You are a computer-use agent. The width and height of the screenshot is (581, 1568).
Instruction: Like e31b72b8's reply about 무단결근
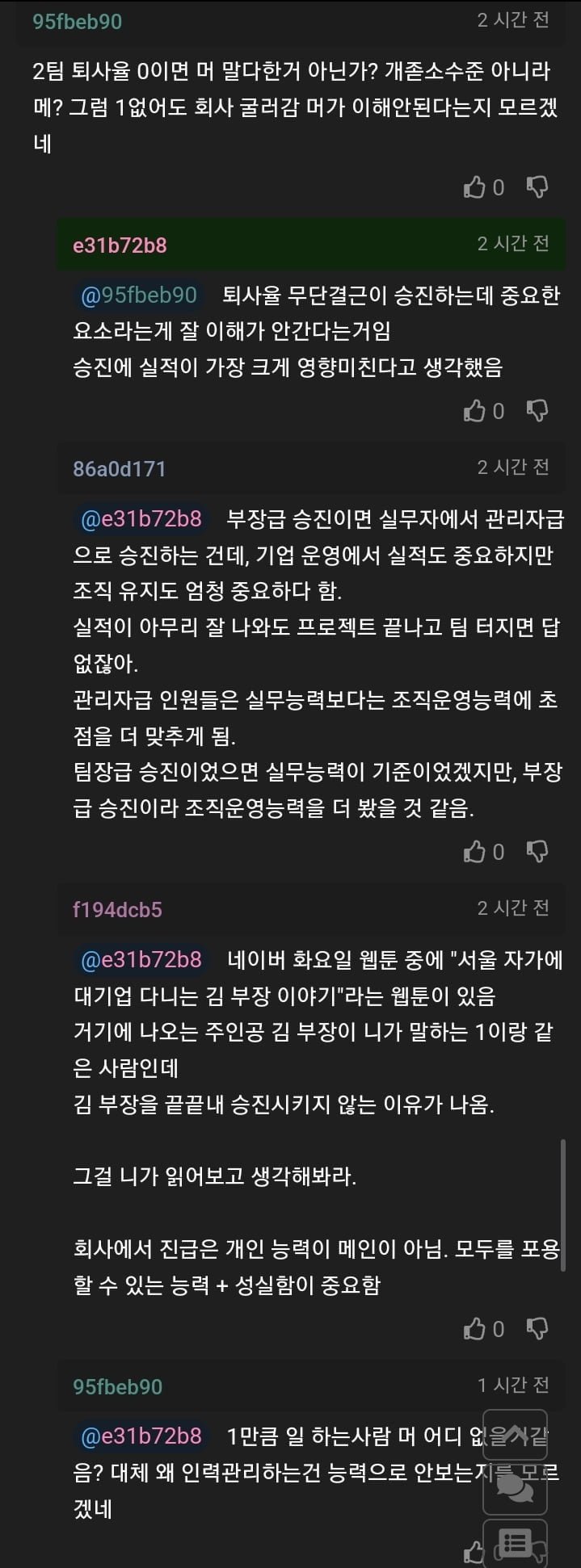[x=474, y=411]
